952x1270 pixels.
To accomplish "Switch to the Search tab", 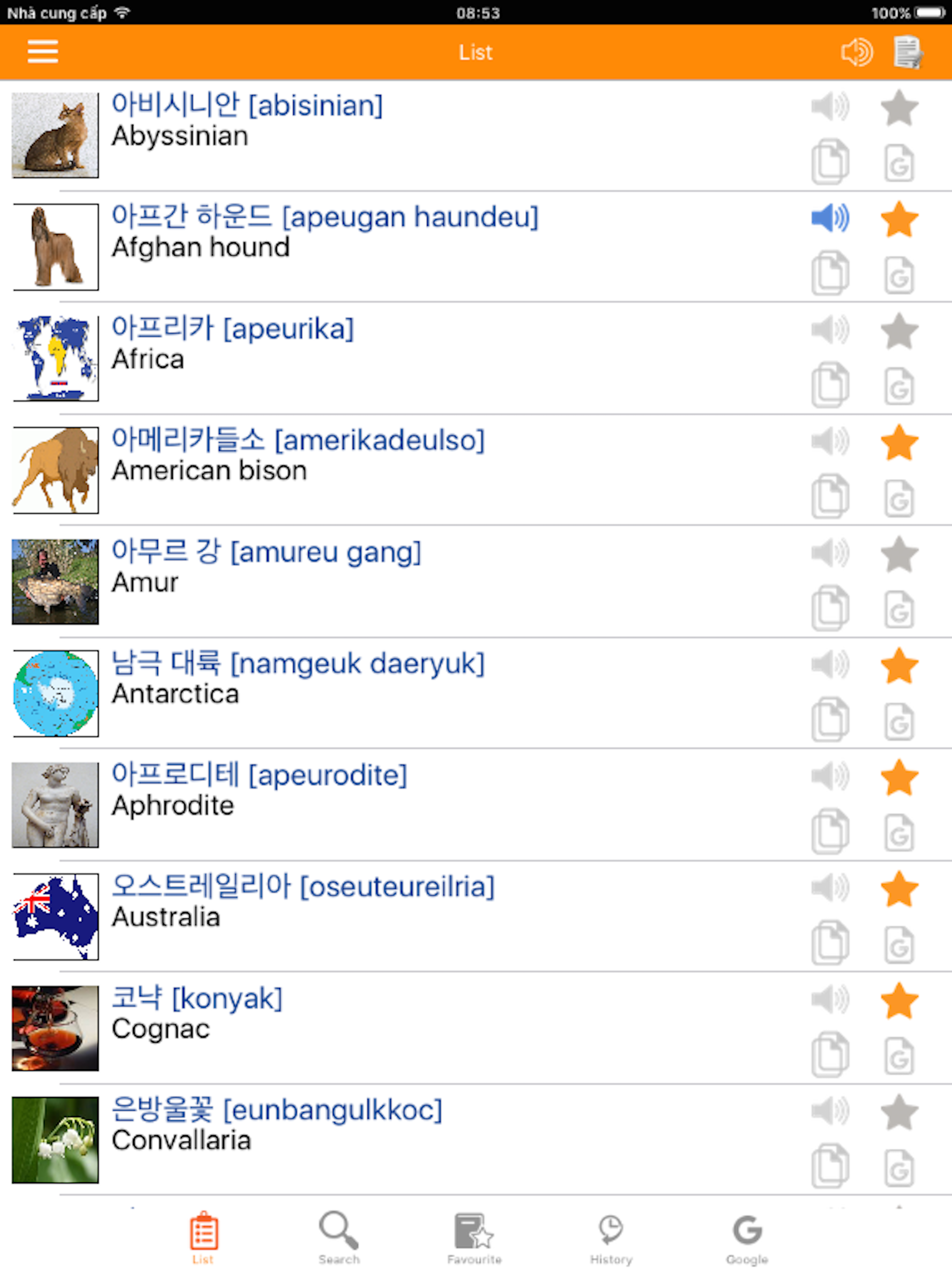I will point(339,1234).
